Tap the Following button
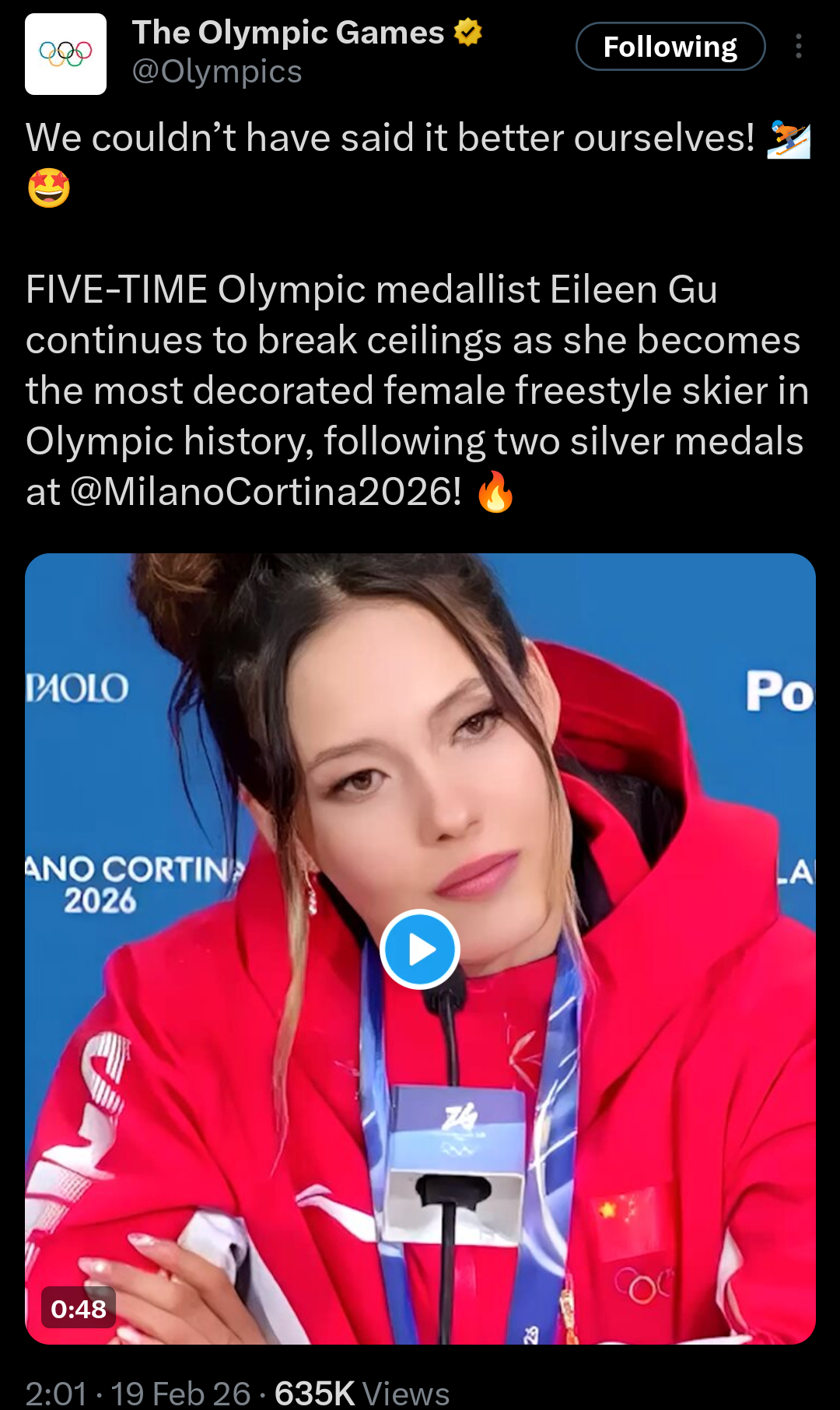This screenshot has height=1410, width=840. (670, 47)
